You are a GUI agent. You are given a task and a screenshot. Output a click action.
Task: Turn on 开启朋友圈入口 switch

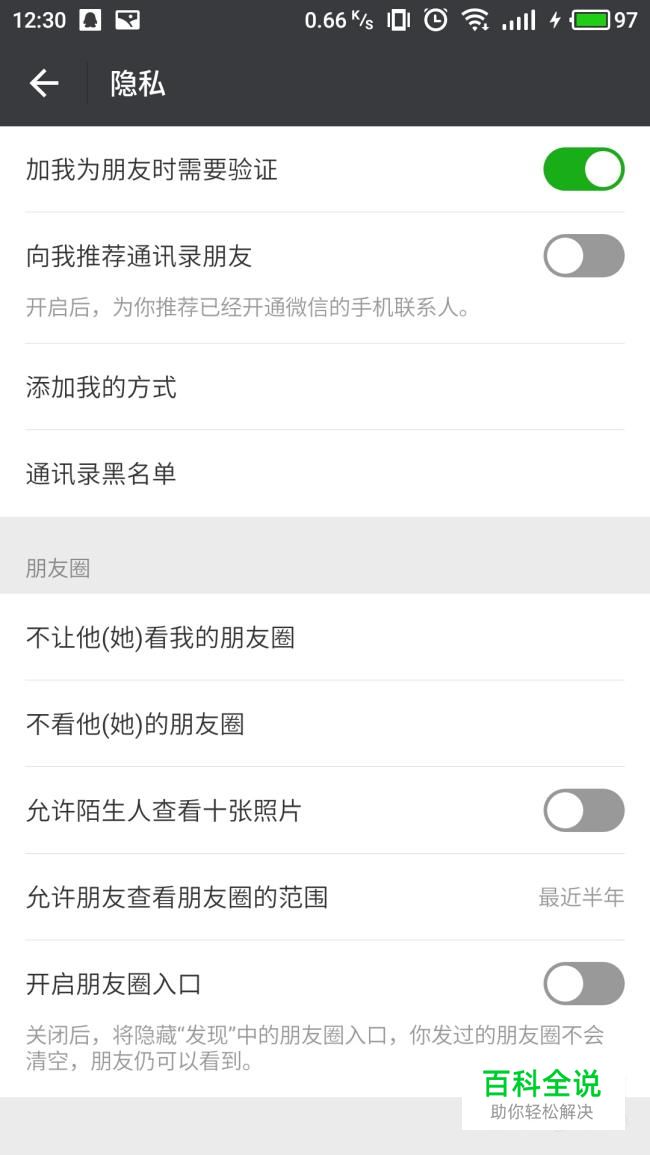pos(584,983)
